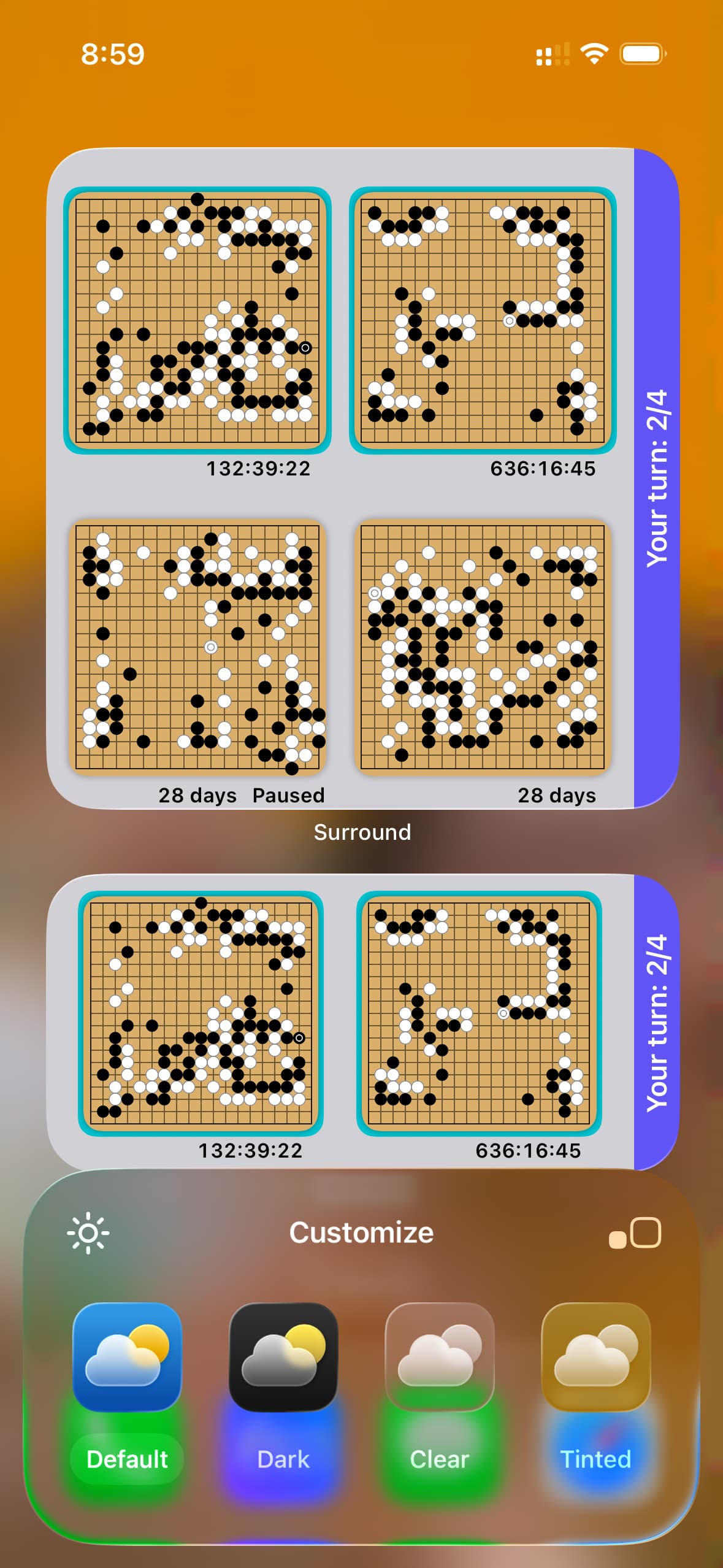Toggle icon size with the squares icon
723x1568 pixels.
click(x=635, y=1233)
